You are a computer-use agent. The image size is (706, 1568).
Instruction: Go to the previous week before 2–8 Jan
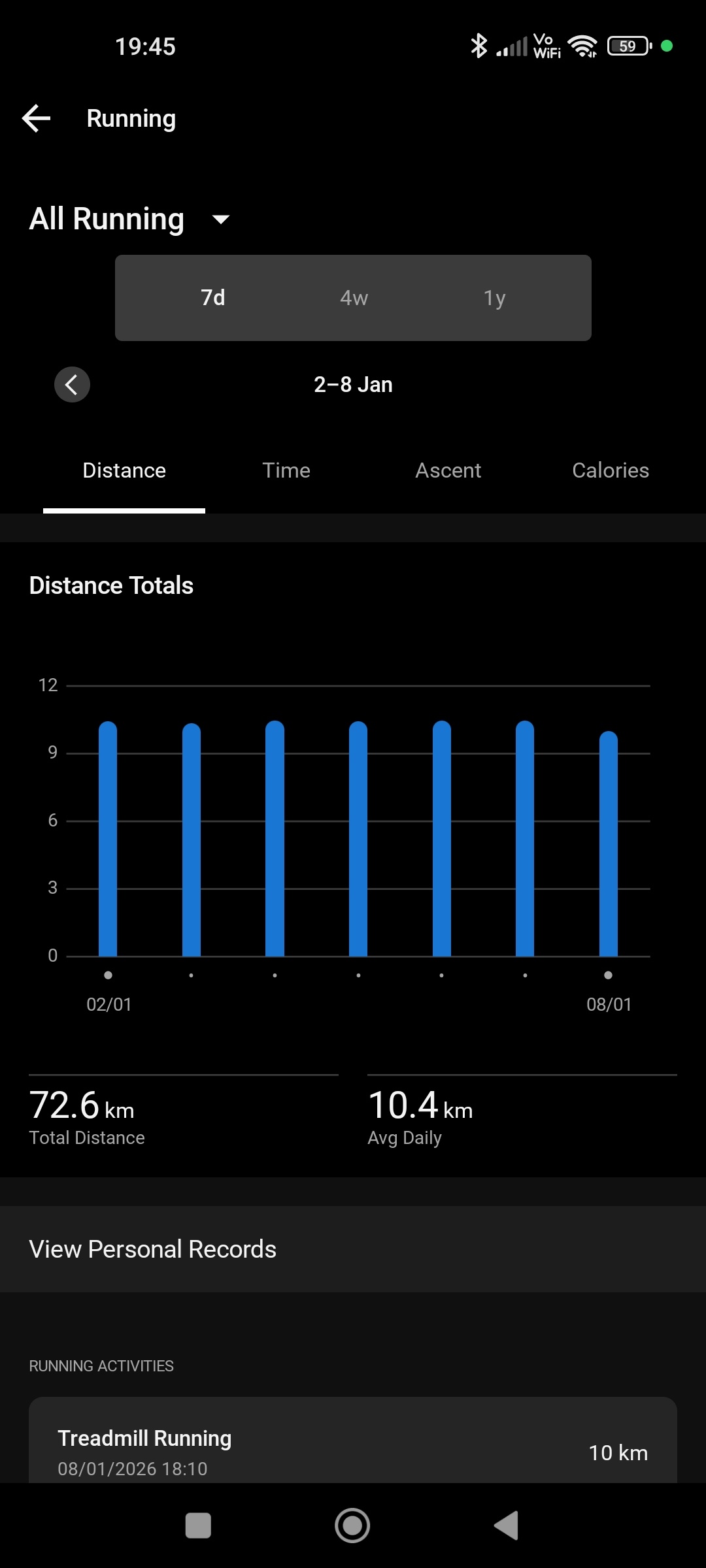pyautogui.click(x=72, y=385)
